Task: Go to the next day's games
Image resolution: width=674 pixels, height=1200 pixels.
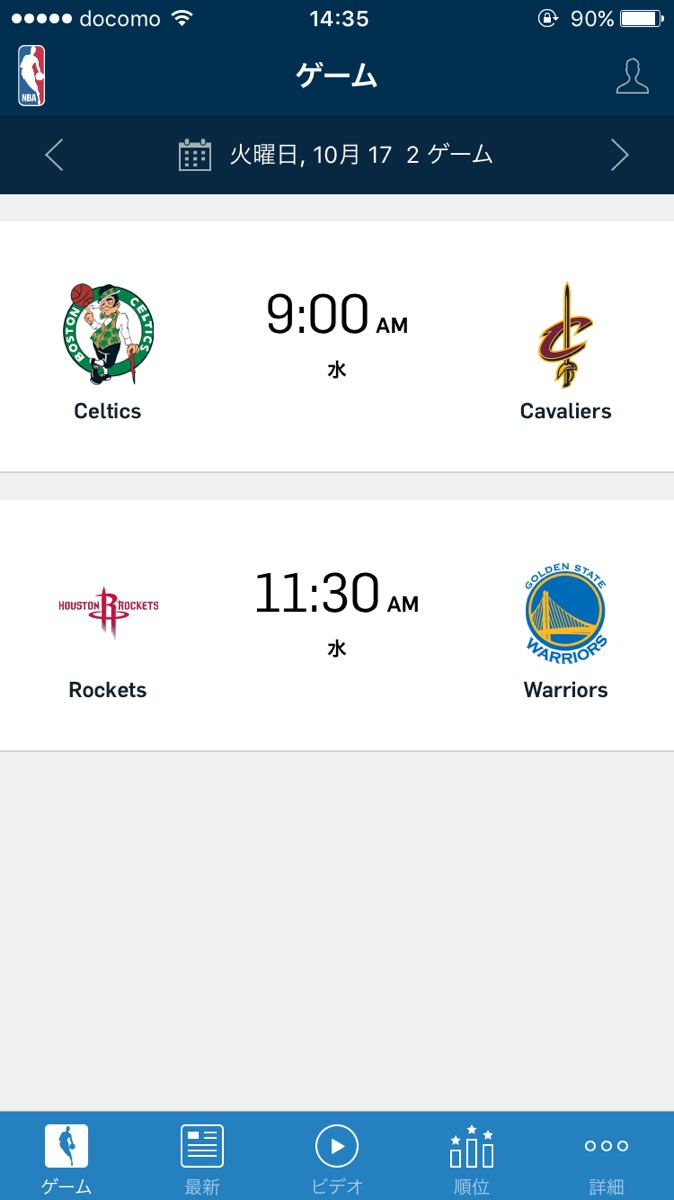Action: [620, 155]
